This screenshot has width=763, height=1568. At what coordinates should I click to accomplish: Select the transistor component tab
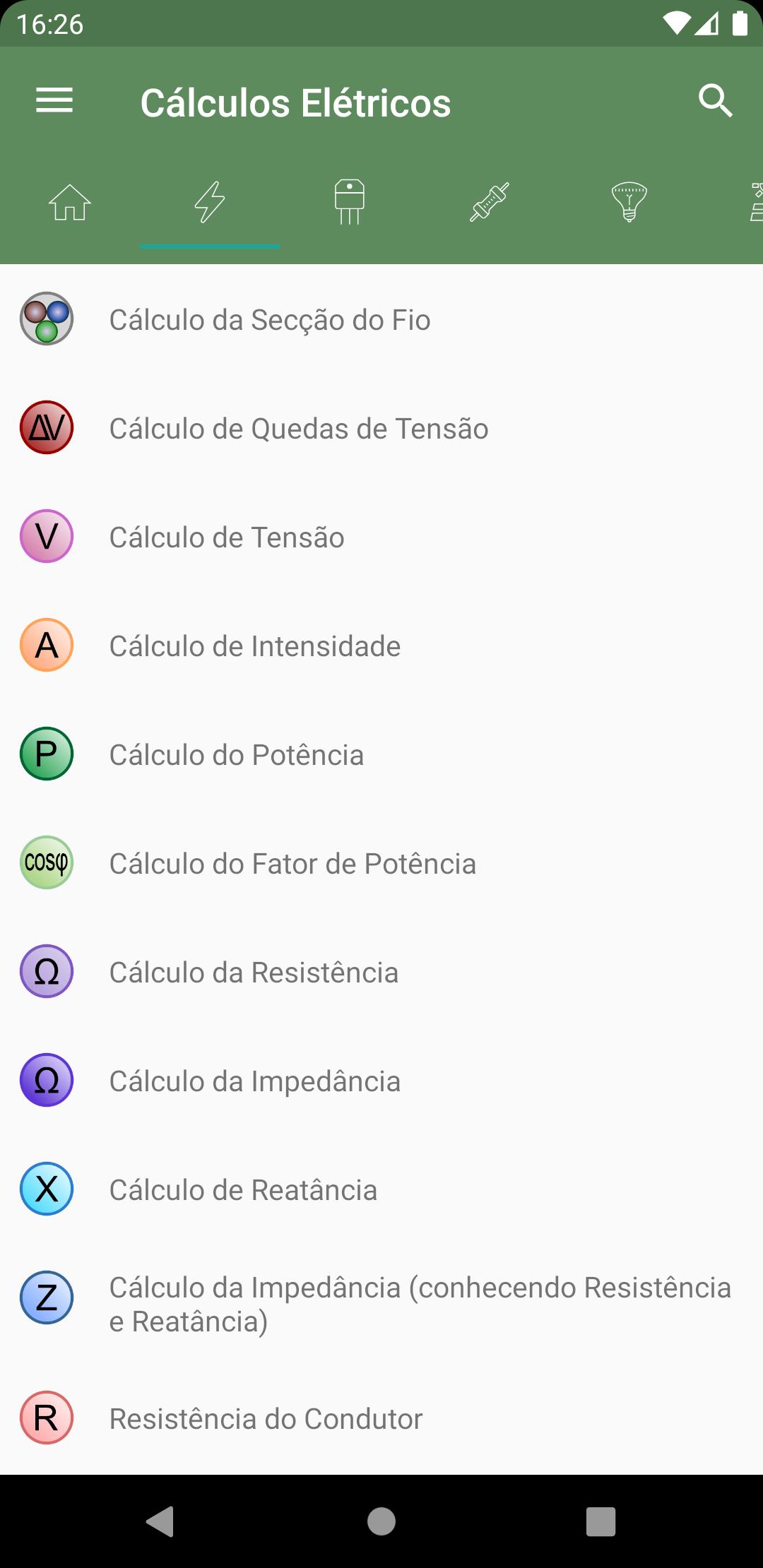349,202
